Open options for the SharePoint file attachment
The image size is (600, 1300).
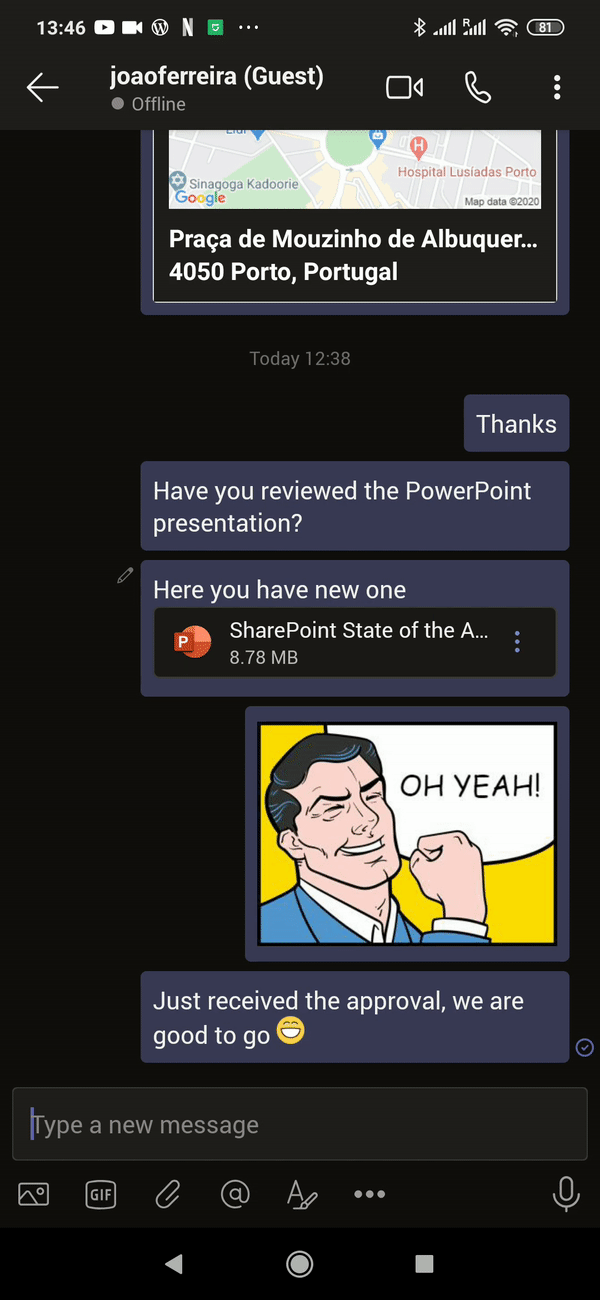517,642
